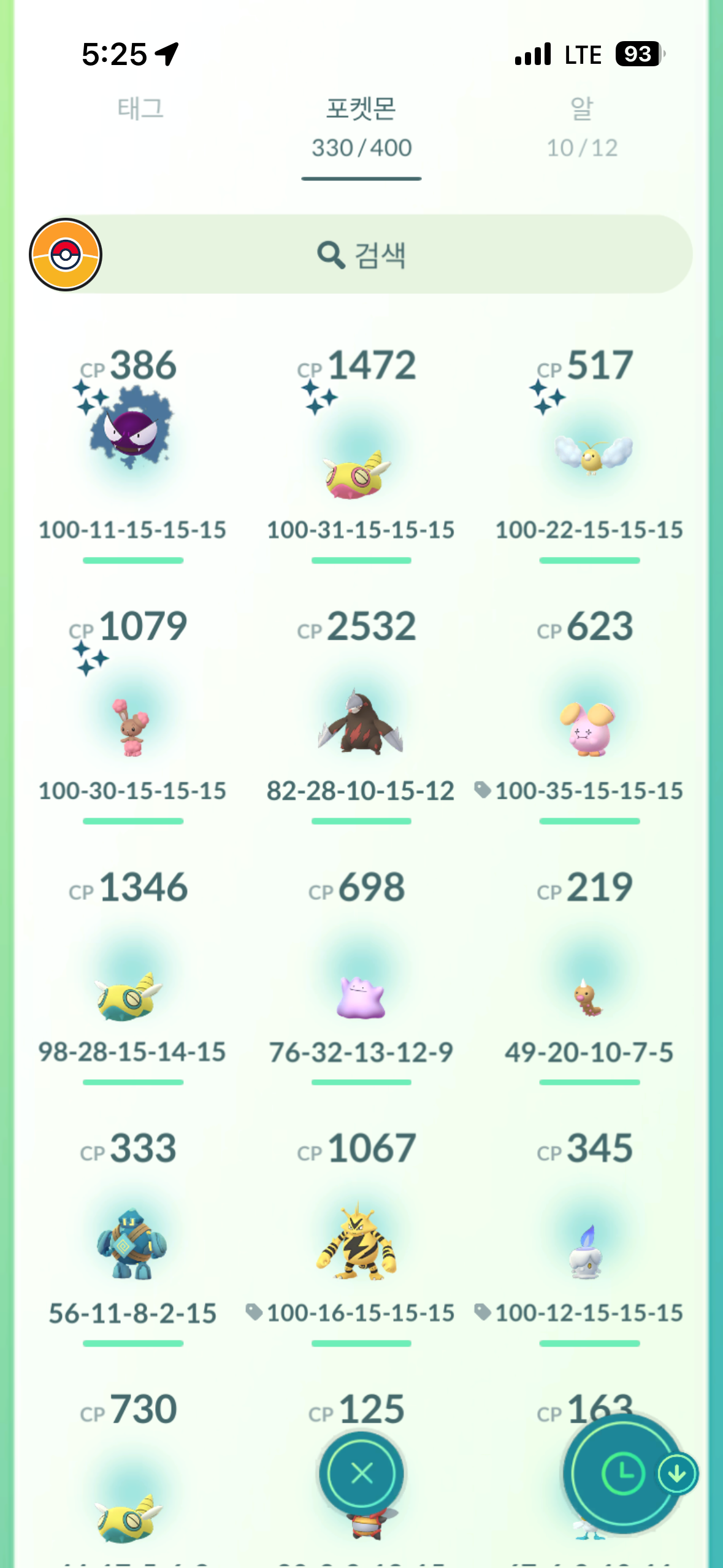
Task: Open the Golett with CP 333
Action: (132, 1245)
